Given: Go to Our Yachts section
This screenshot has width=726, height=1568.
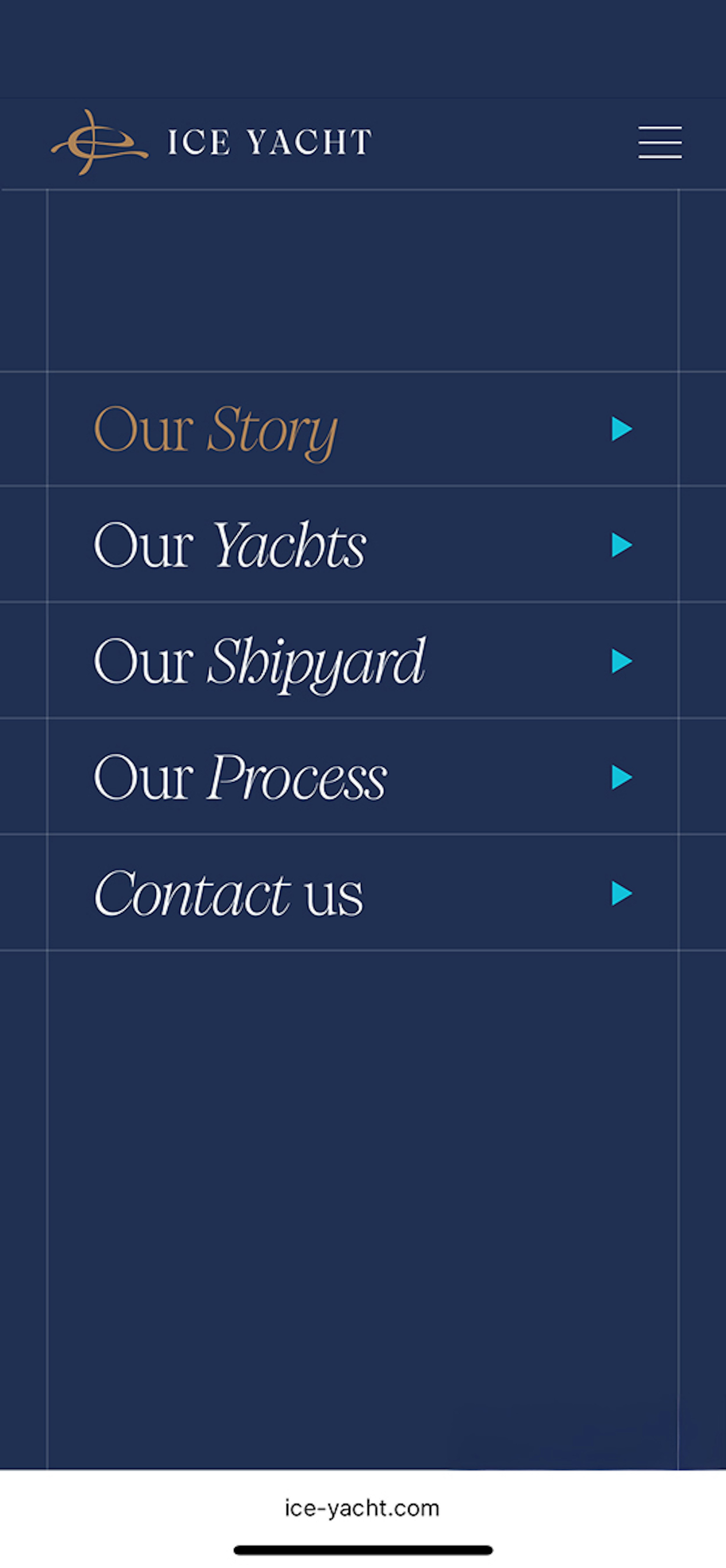Looking at the screenshot, I should tap(230, 545).
